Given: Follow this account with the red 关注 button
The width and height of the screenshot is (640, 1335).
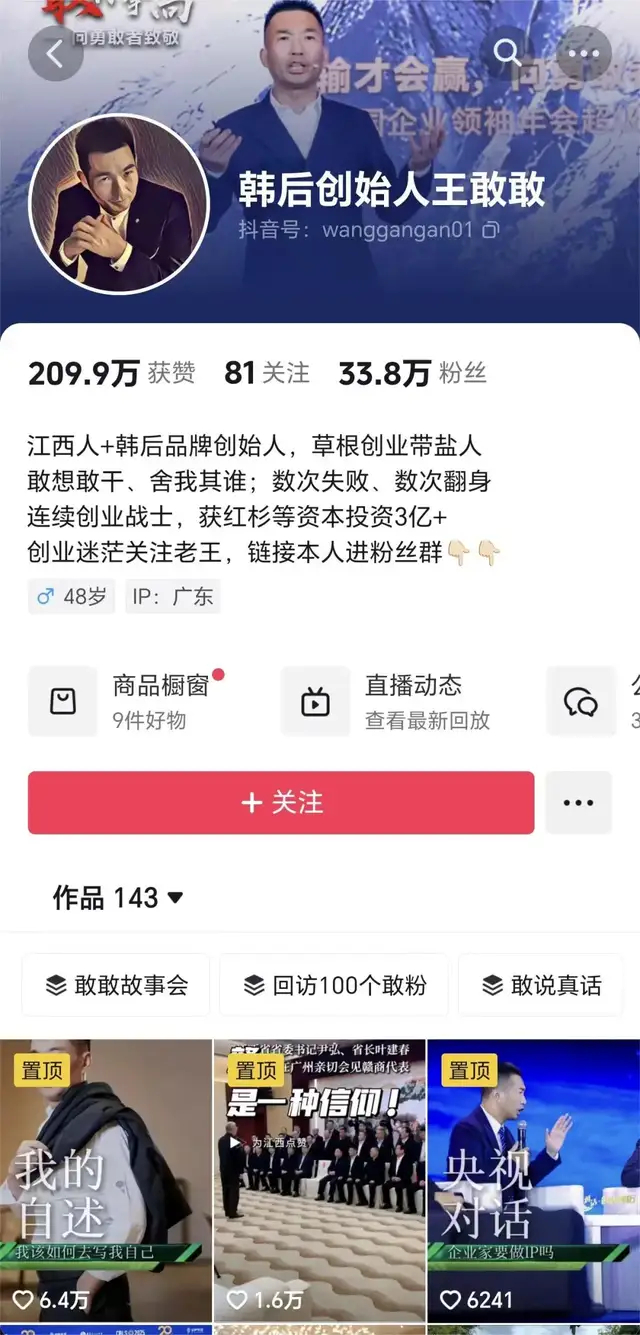Looking at the screenshot, I should tap(281, 803).
